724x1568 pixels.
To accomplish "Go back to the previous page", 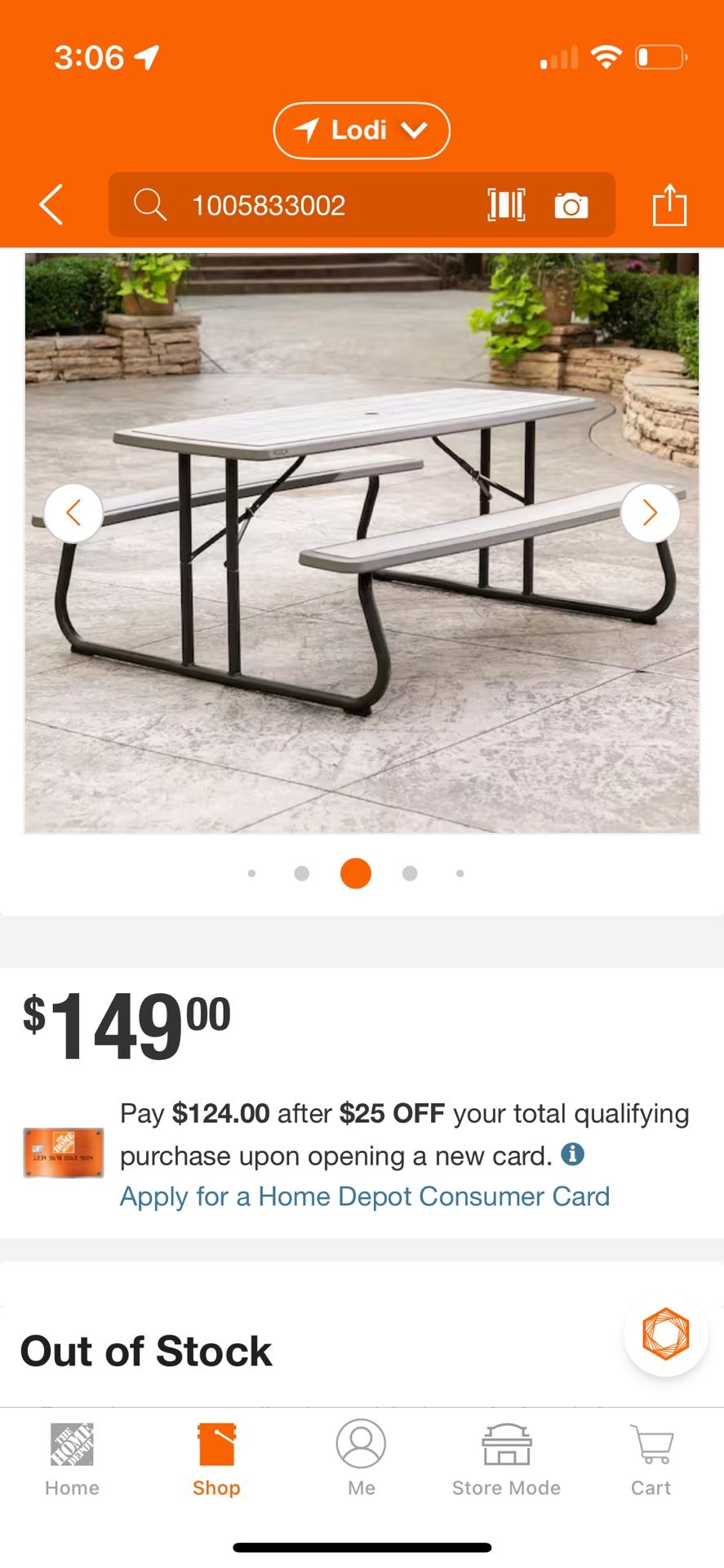I will [x=51, y=204].
